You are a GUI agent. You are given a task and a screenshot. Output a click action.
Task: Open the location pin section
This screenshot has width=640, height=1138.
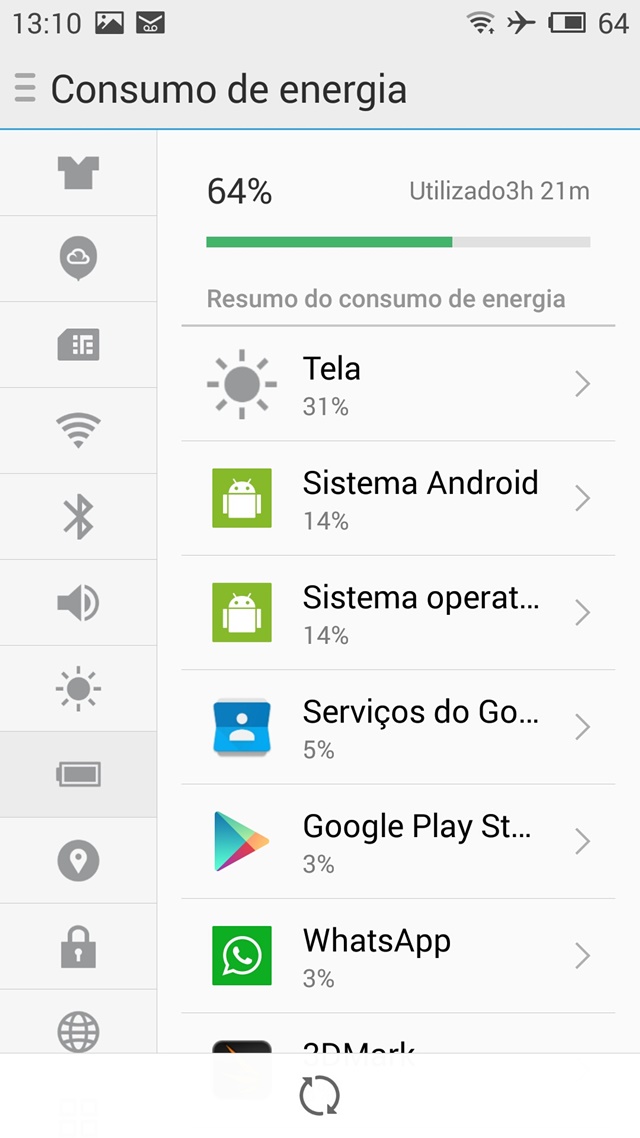pyautogui.click(x=78, y=860)
